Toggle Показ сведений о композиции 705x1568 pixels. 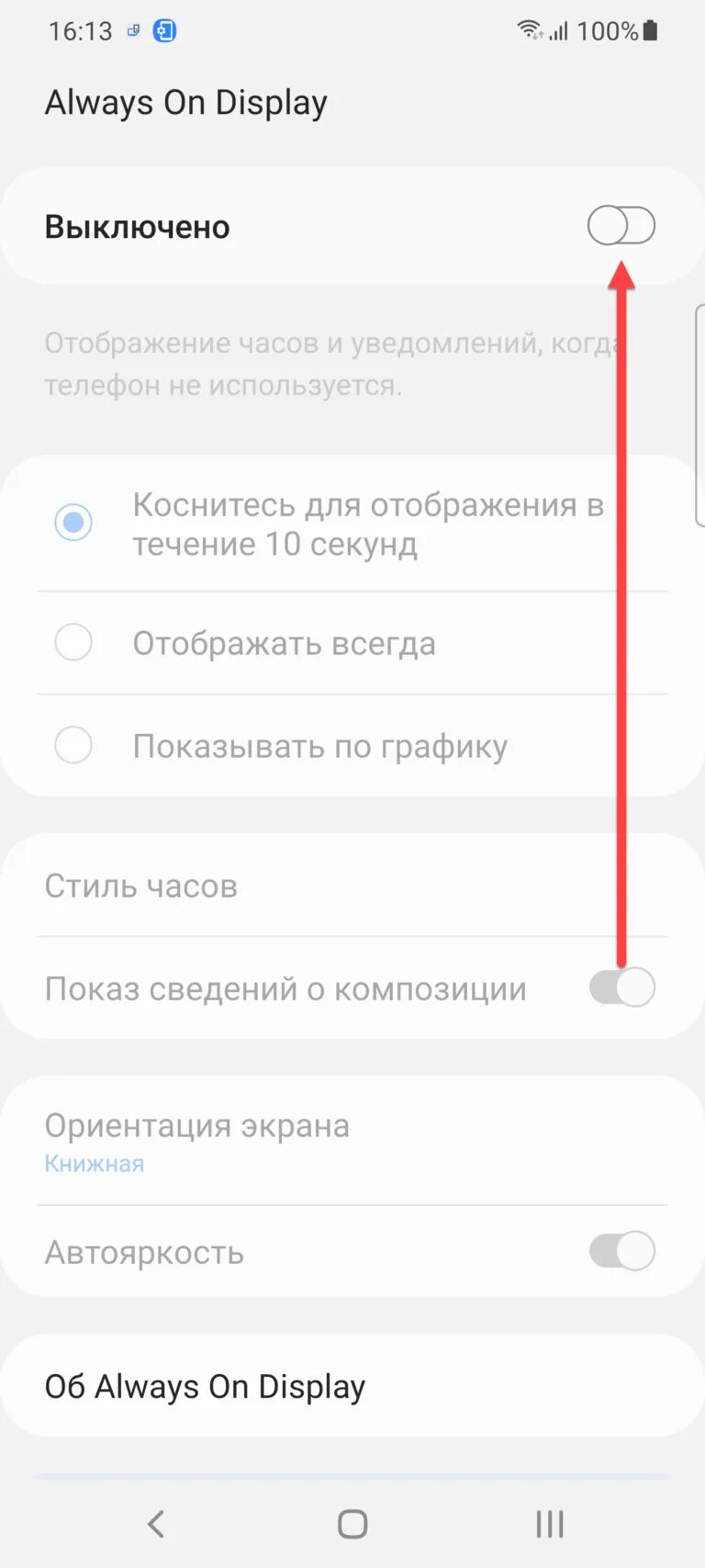(x=621, y=988)
